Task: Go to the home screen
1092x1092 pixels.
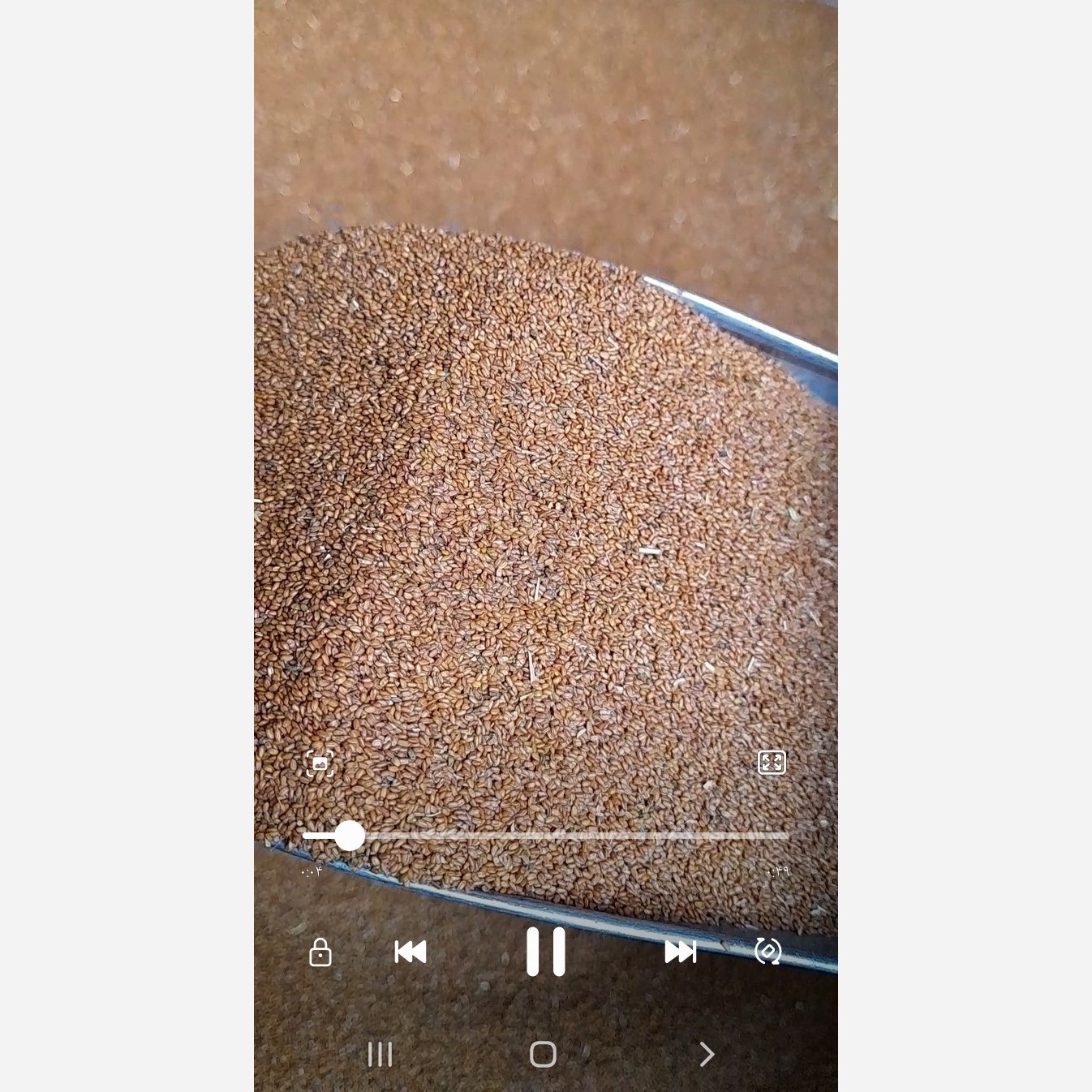Action: coord(543,1054)
